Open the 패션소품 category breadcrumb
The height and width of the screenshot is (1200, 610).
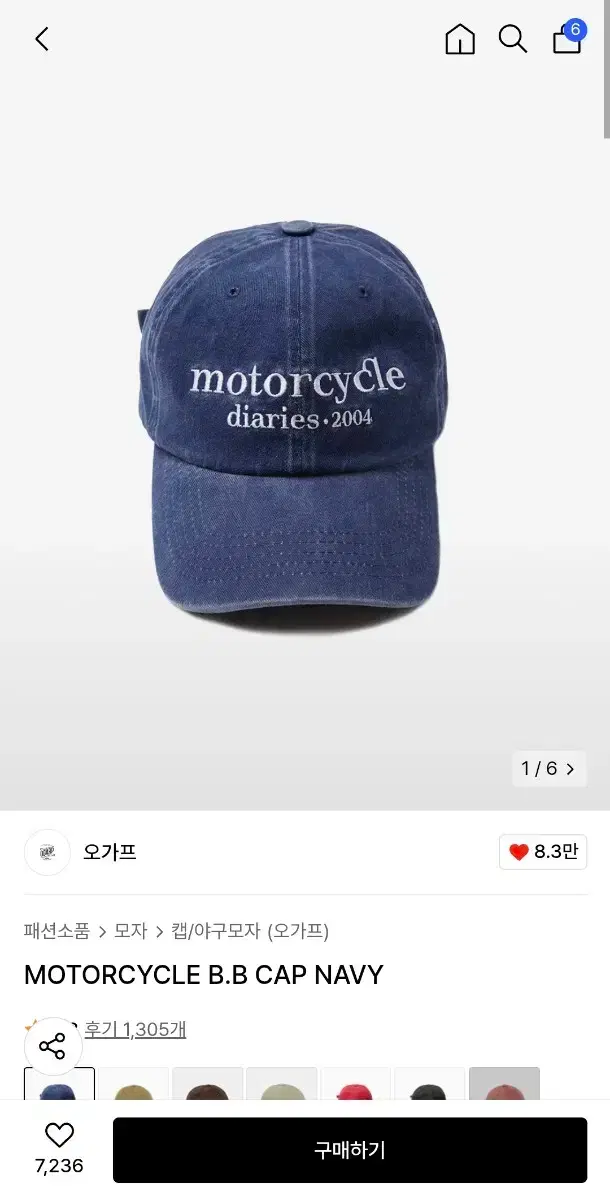(x=57, y=931)
